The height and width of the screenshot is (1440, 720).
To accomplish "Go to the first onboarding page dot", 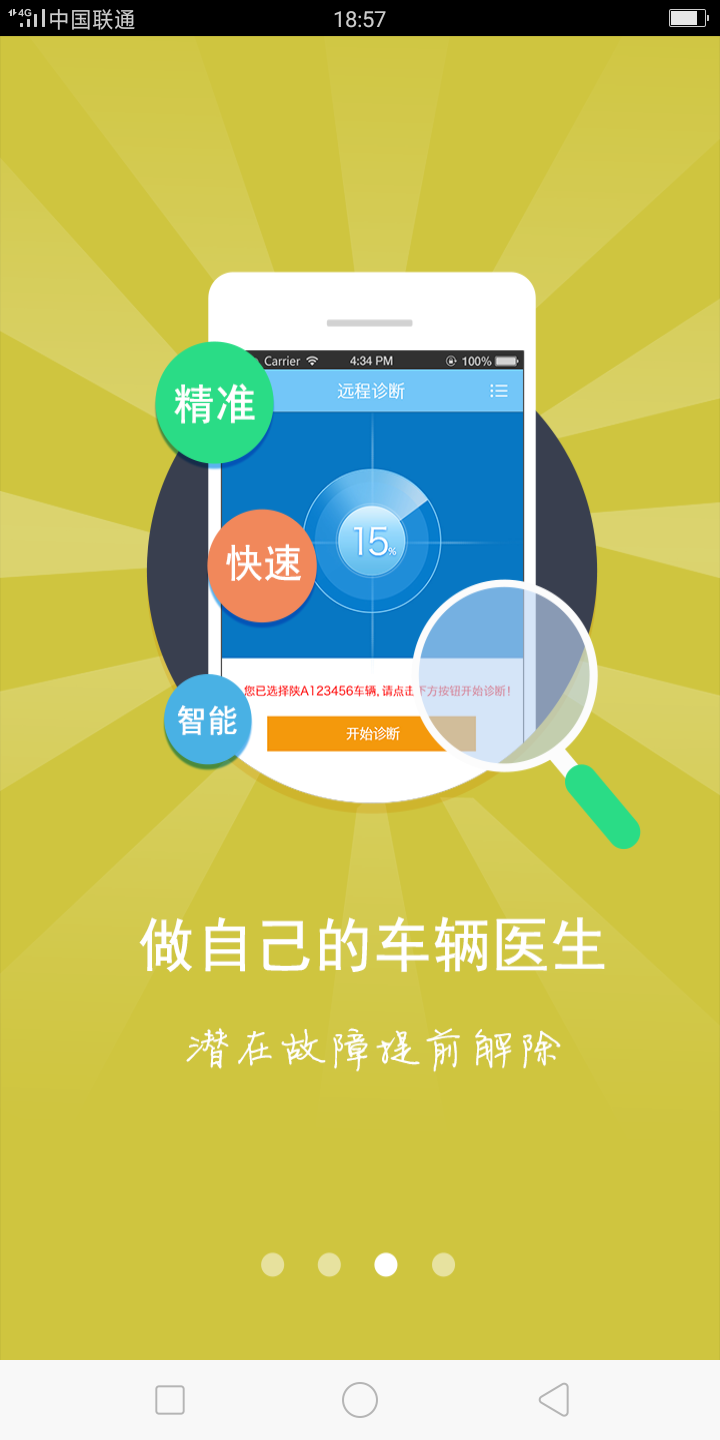I will point(273,1265).
